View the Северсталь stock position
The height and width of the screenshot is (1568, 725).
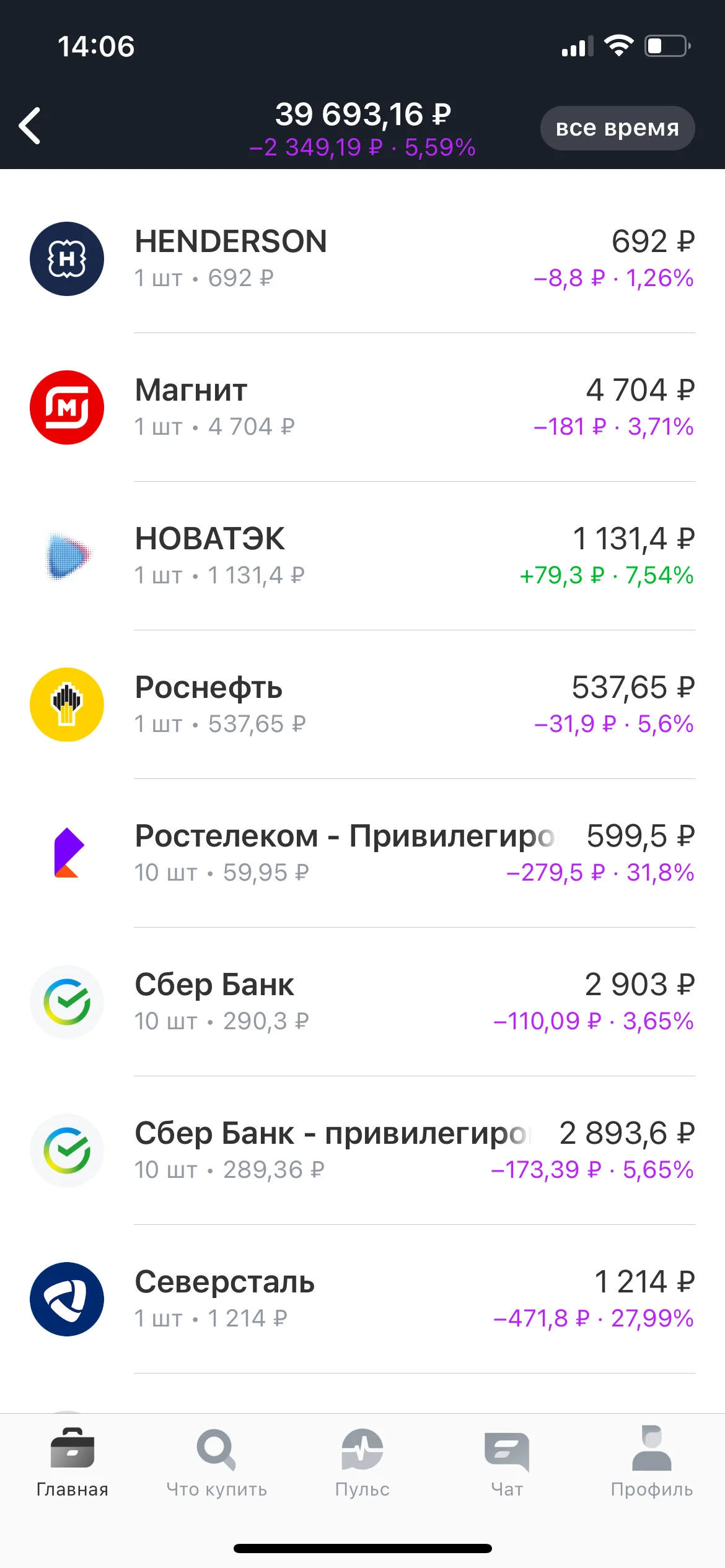[362, 1299]
